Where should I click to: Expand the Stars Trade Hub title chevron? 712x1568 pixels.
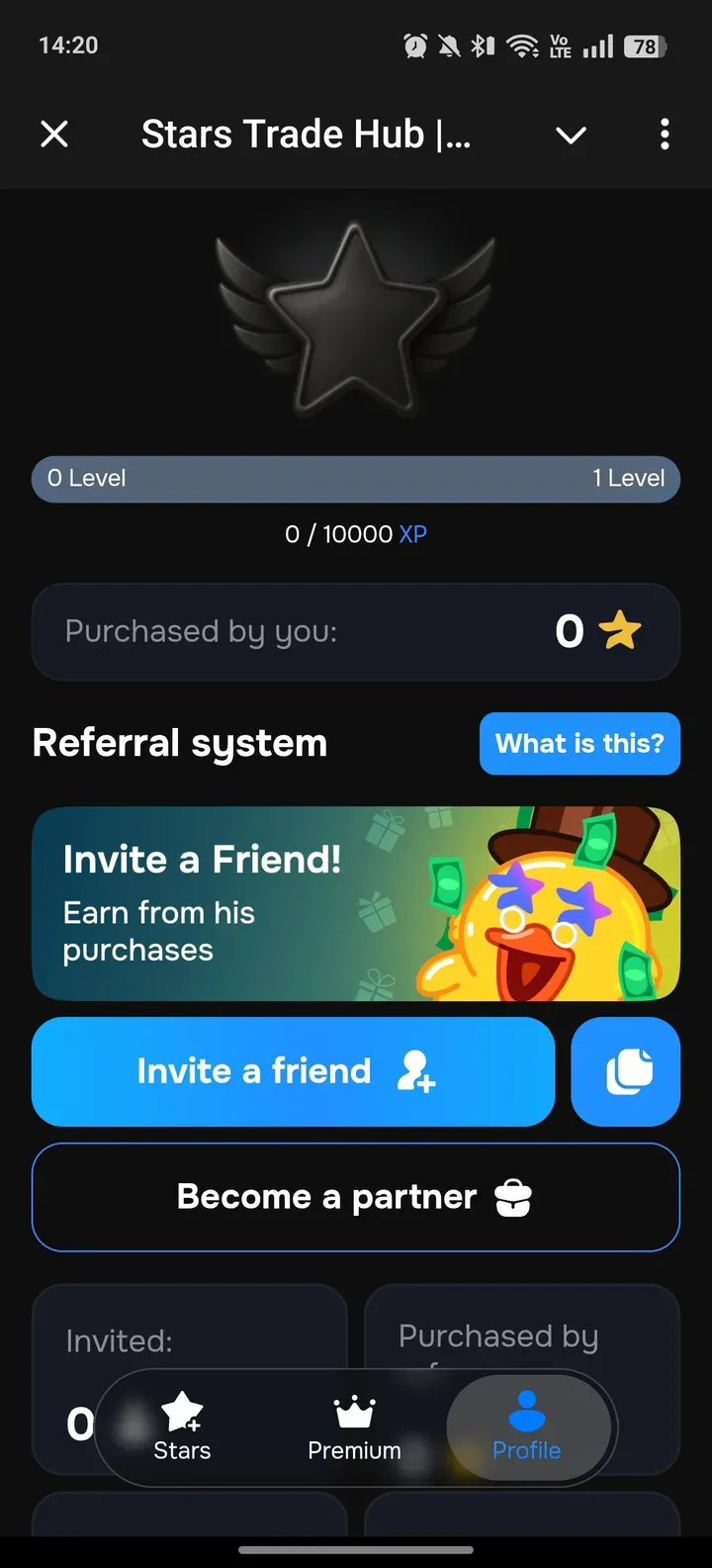point(571,137)
